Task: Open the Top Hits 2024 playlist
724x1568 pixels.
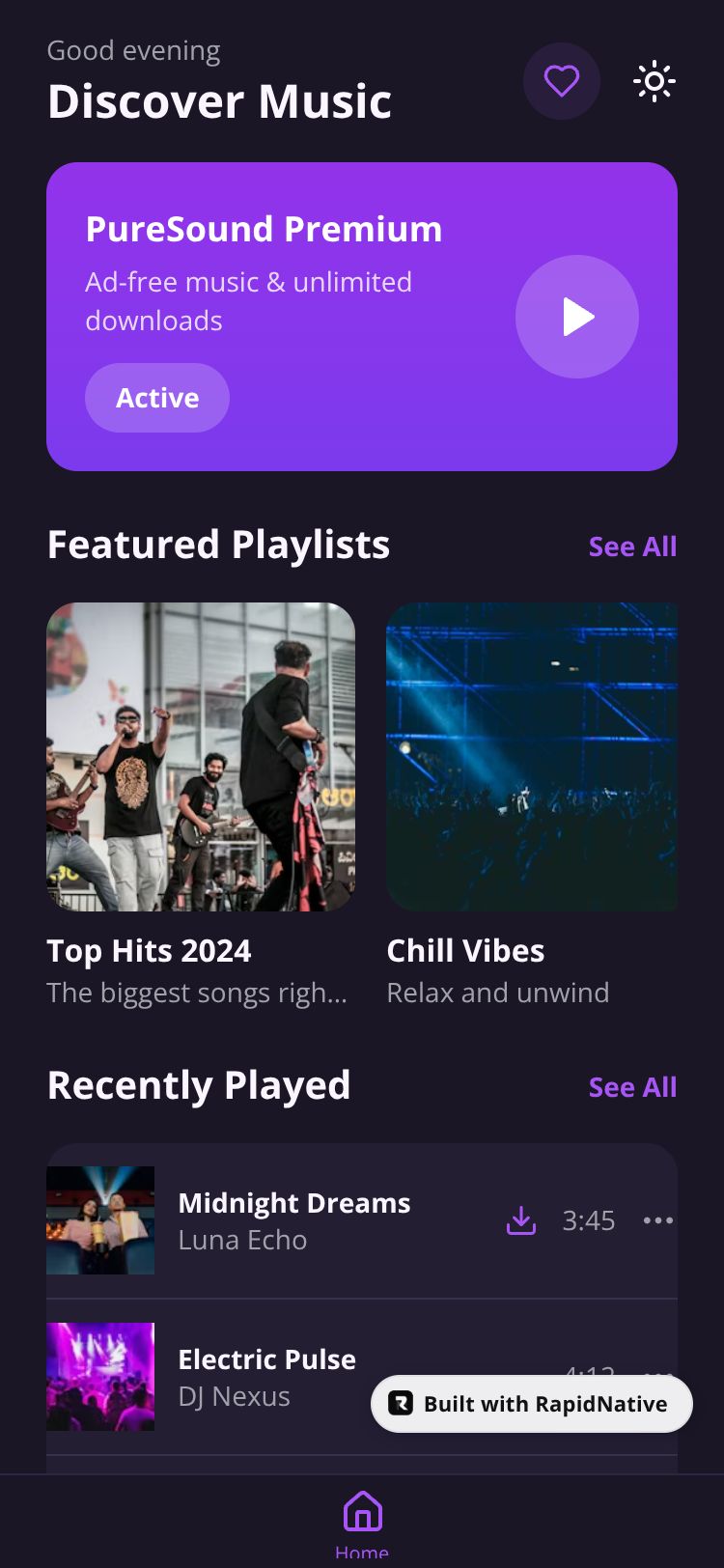Action: (201, 757)
